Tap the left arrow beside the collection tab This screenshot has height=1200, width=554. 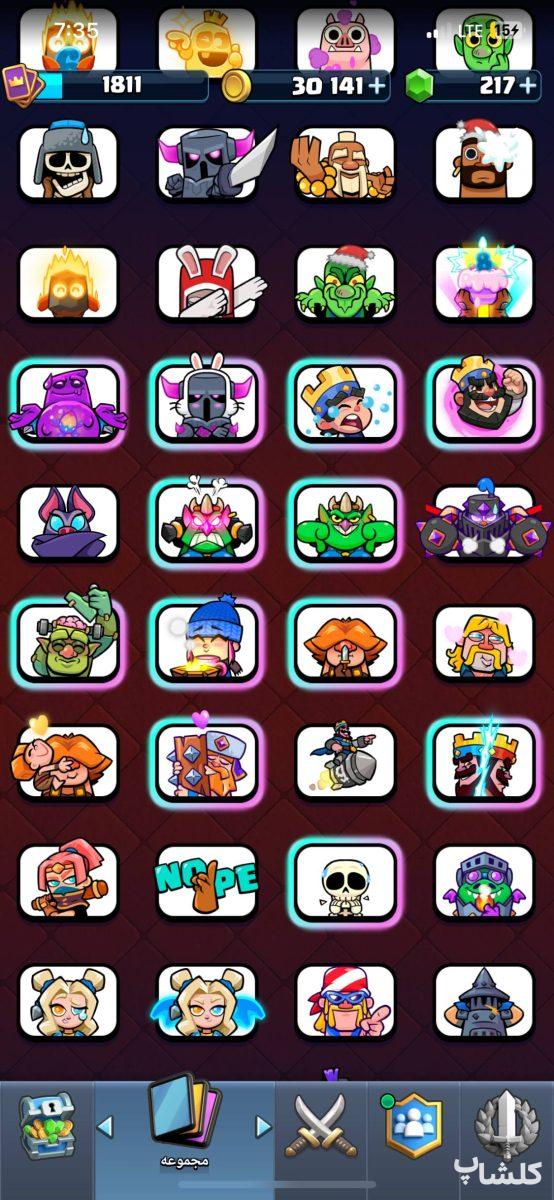(104, 1126)
